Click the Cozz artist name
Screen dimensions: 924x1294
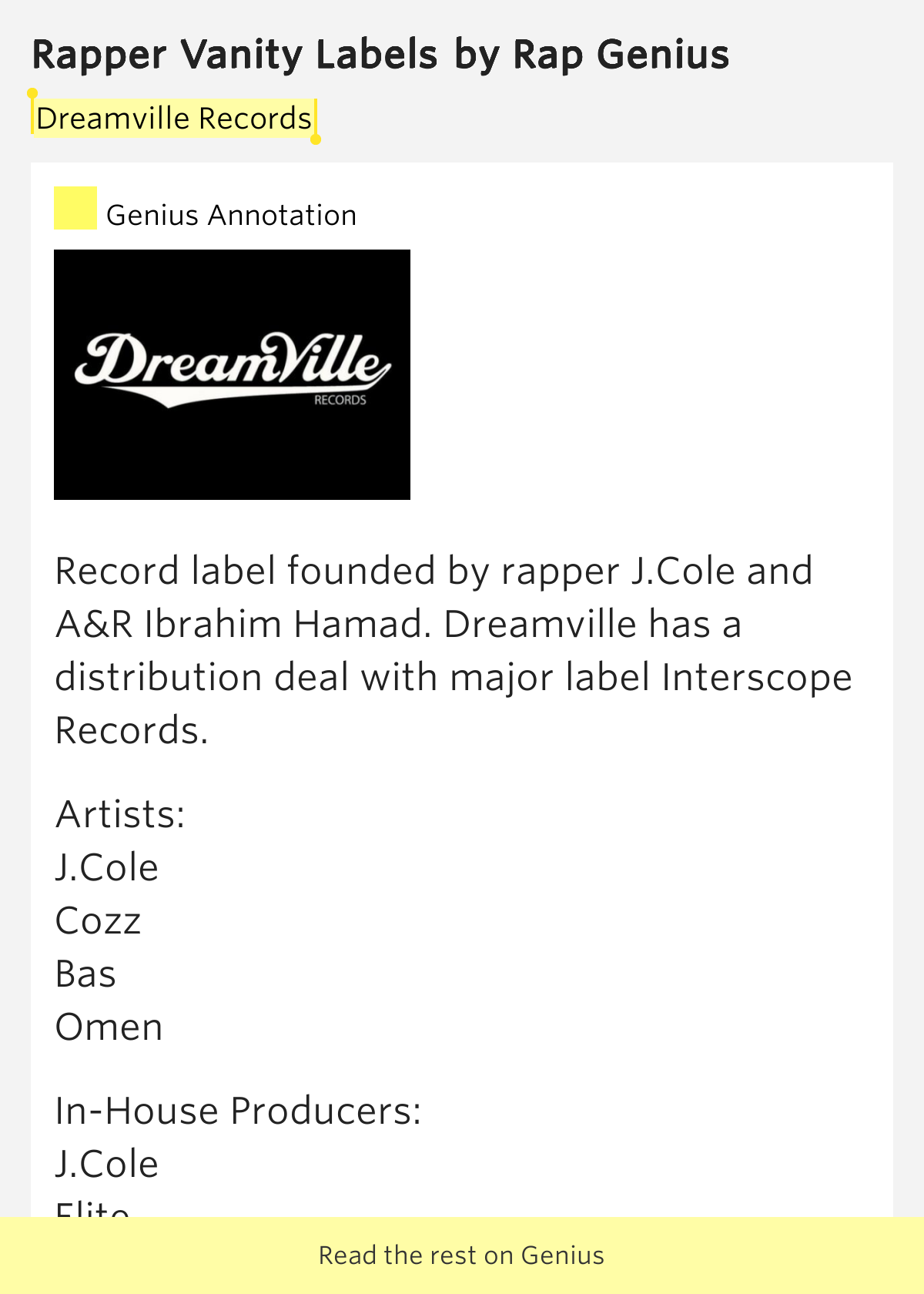pos(98,920)
